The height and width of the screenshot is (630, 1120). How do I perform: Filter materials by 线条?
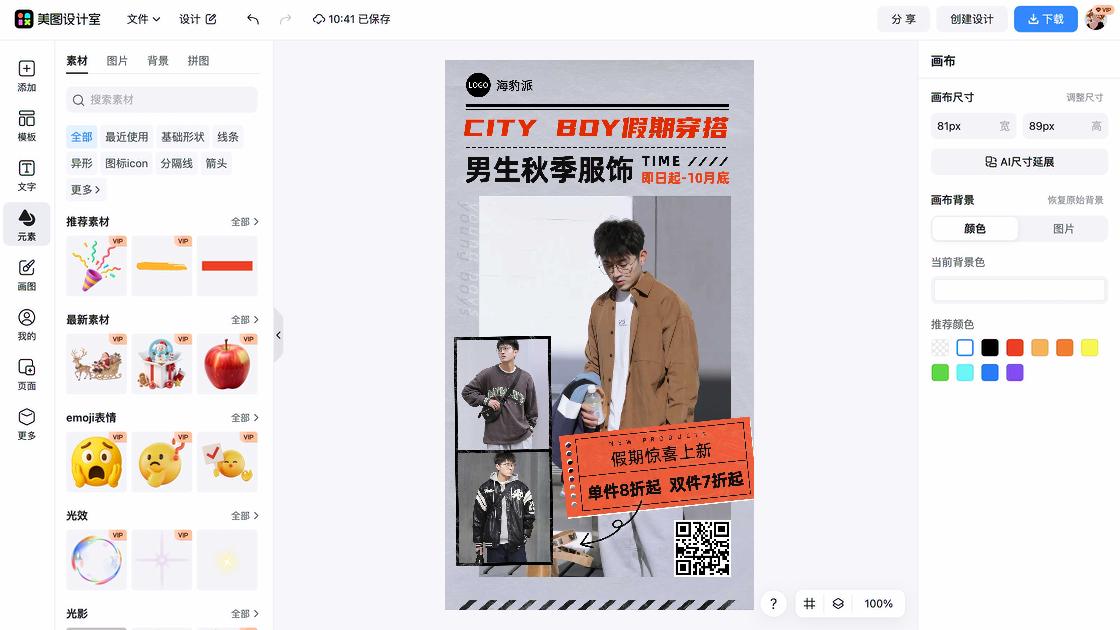pyautogui.click(x=228, y=137)
